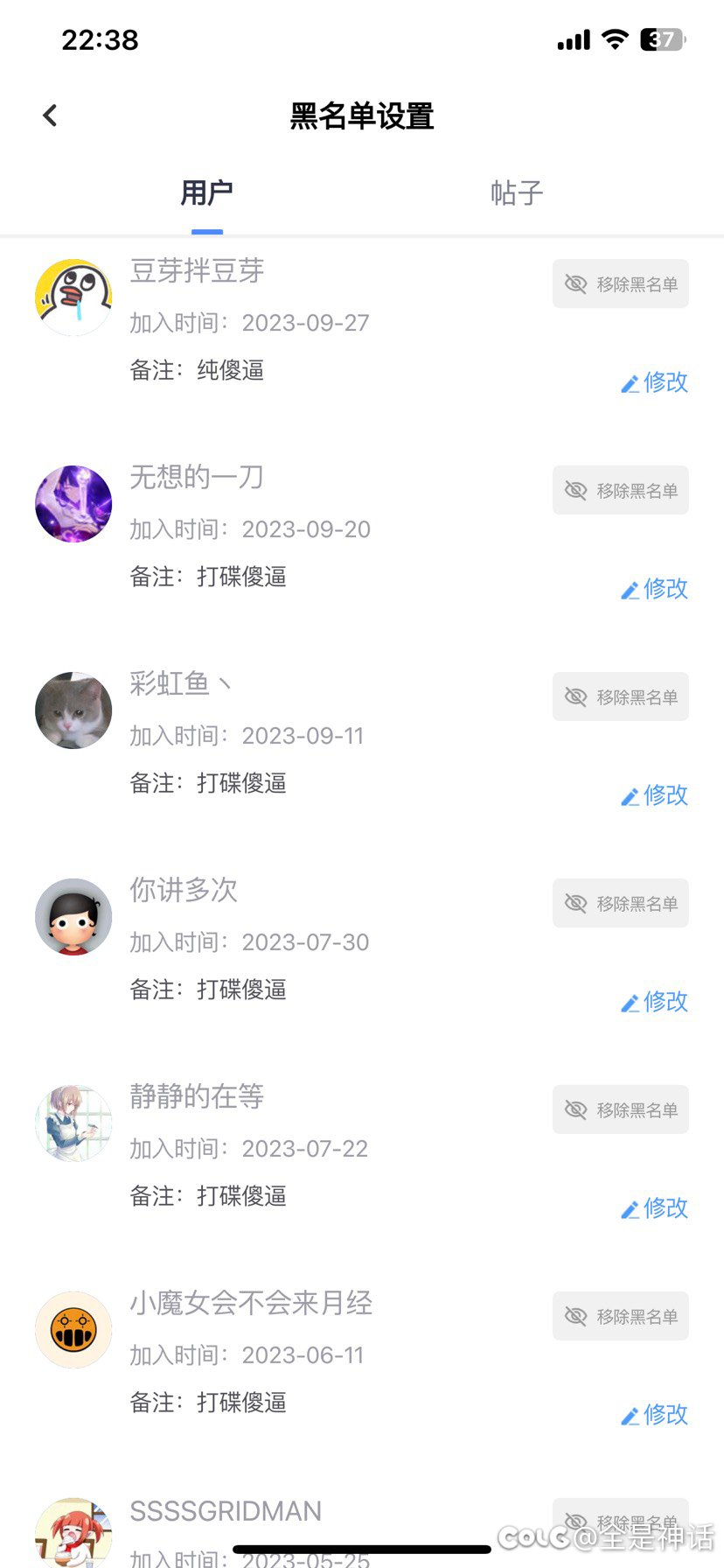Edit the note for 豆芽拌豆芽
The height and width of the screenshot is (1568, 724).
pos(654,382)
